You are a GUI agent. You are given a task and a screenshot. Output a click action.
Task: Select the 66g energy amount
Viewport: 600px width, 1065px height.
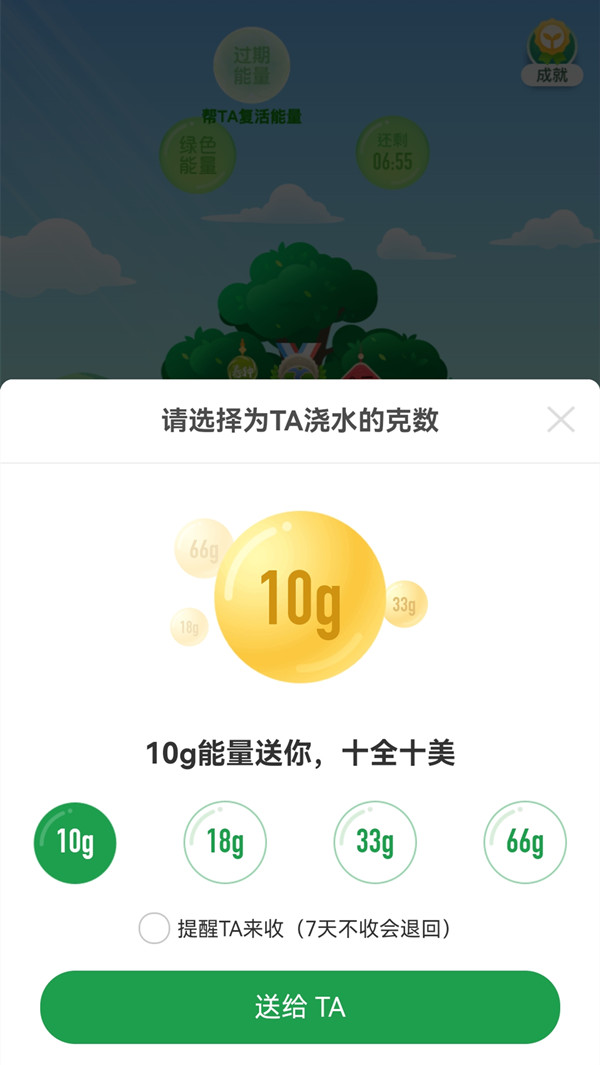pyautogui.click(x=525, y=843)
